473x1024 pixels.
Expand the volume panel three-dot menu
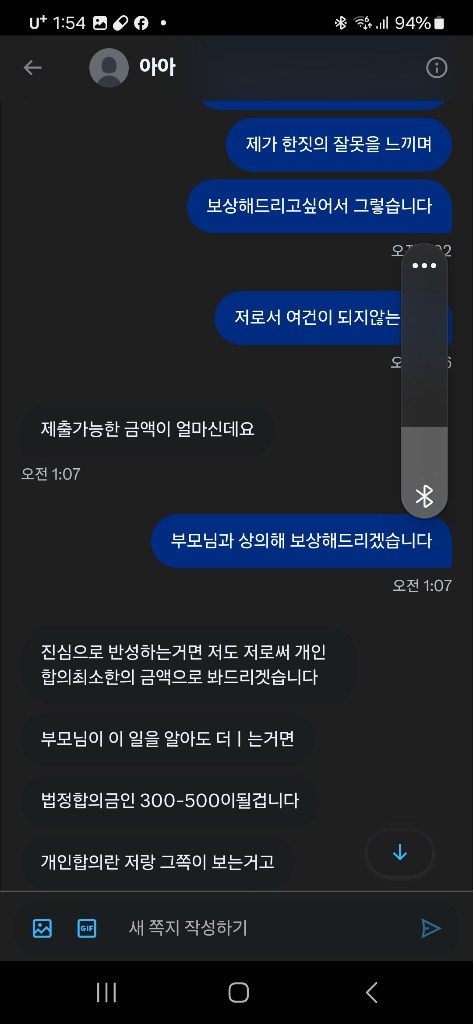click(424, 266)
